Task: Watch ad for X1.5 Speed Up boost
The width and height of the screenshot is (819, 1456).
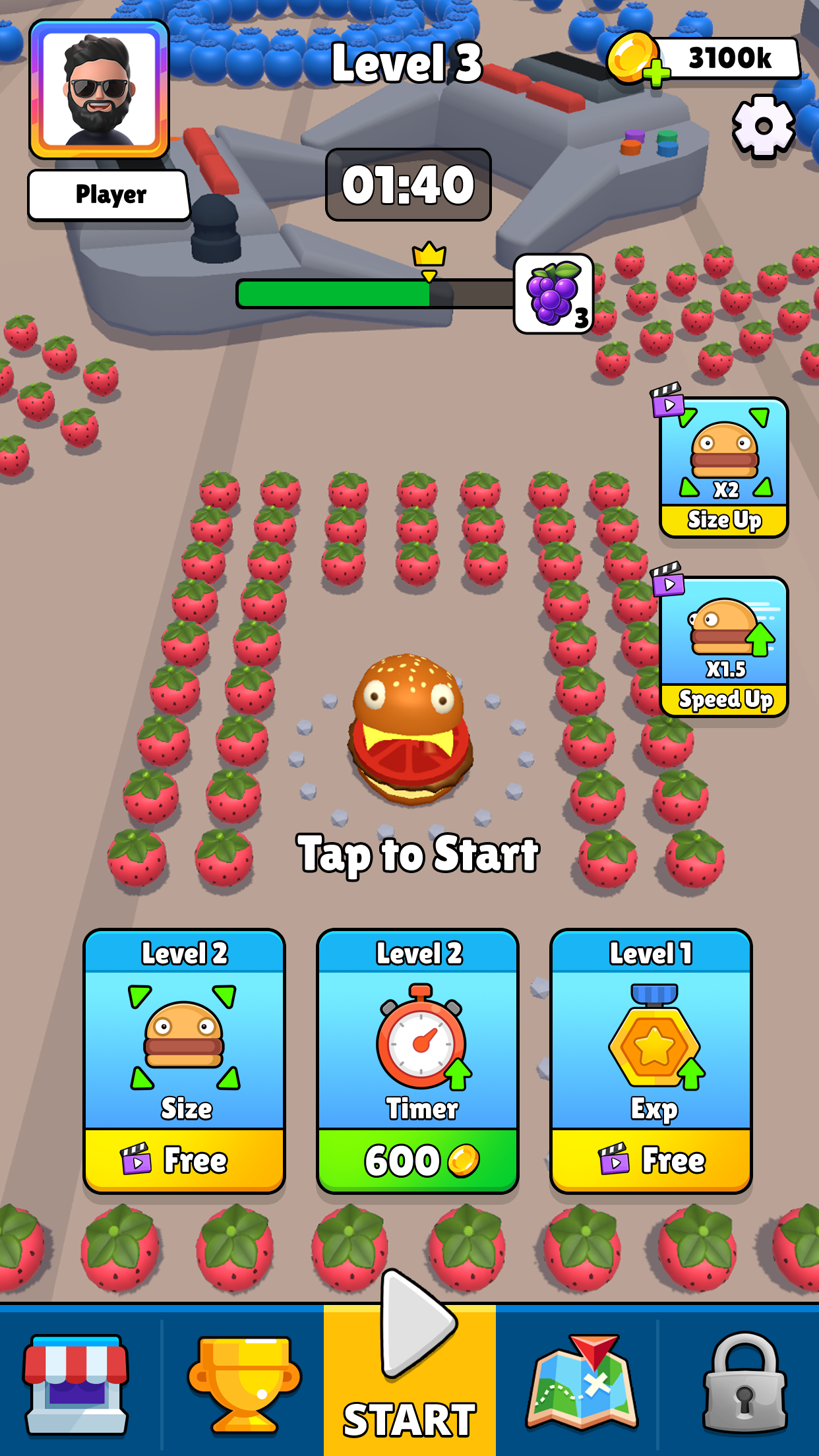Action: [x=723, y=648]
